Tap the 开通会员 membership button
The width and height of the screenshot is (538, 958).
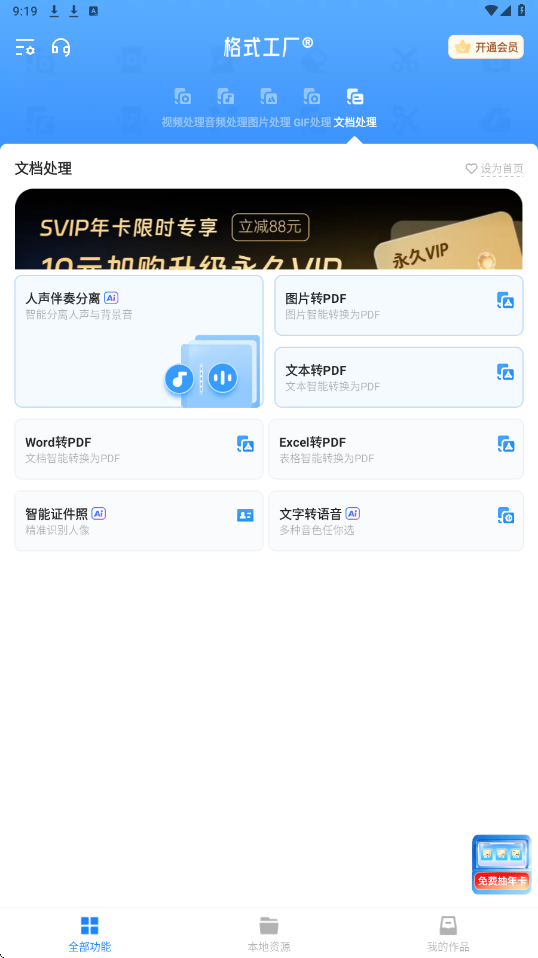(x=485, y=47)
